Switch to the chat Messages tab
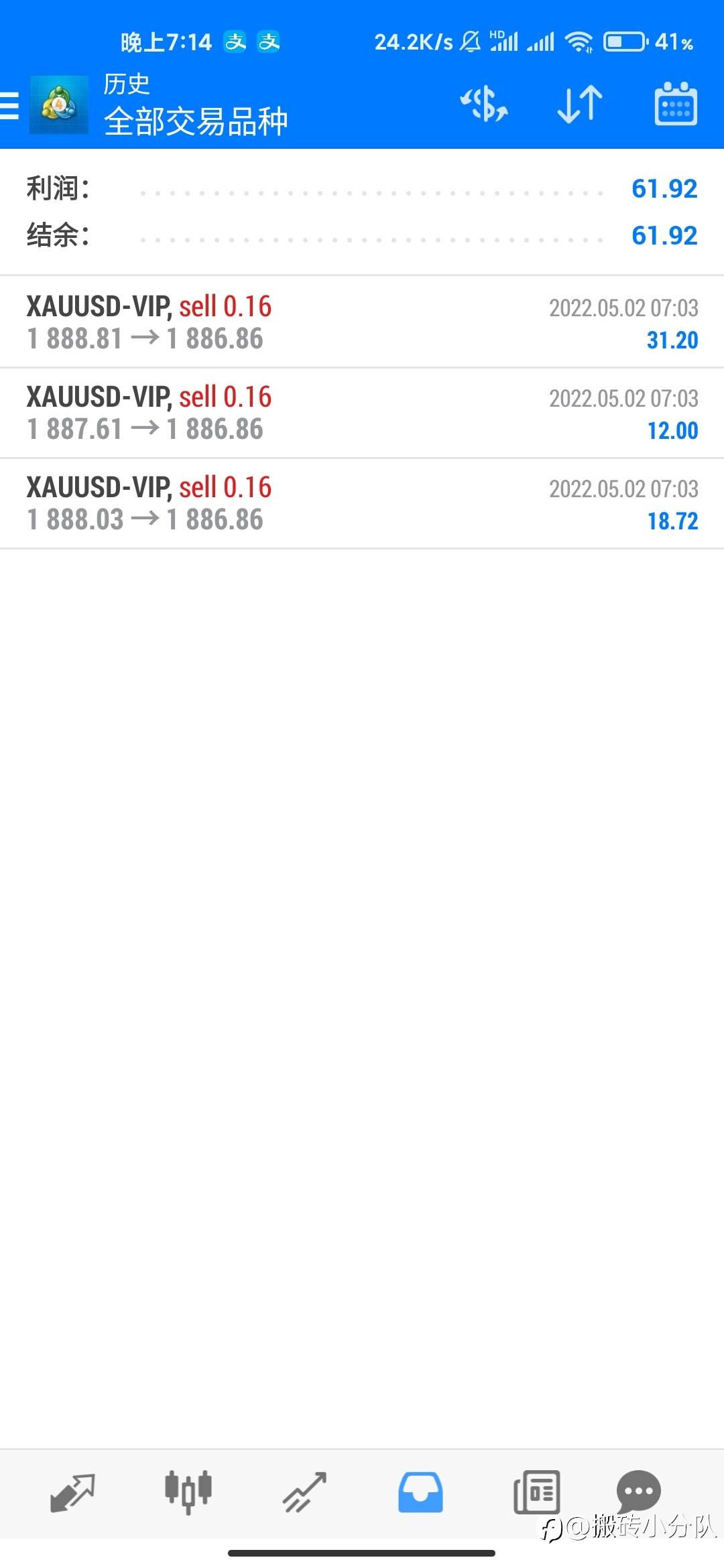The height and width of the screenshot is (1568, 724). coord(638,1491)
